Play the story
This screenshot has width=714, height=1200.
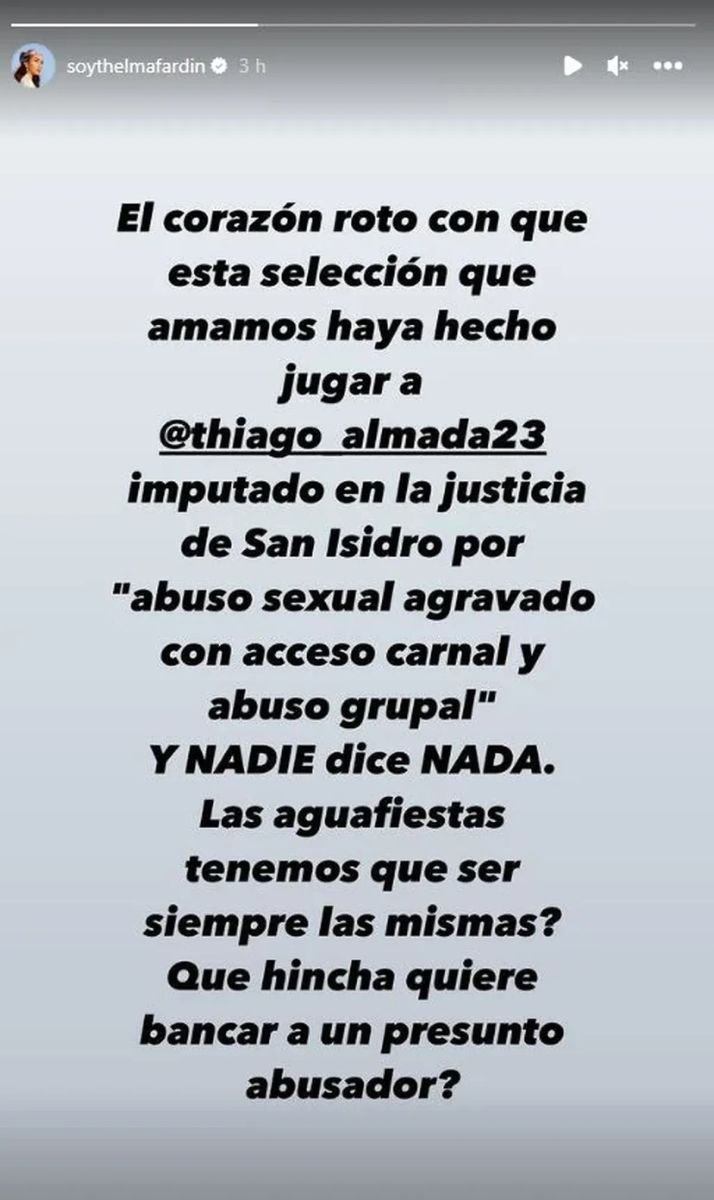click(572, 66)
